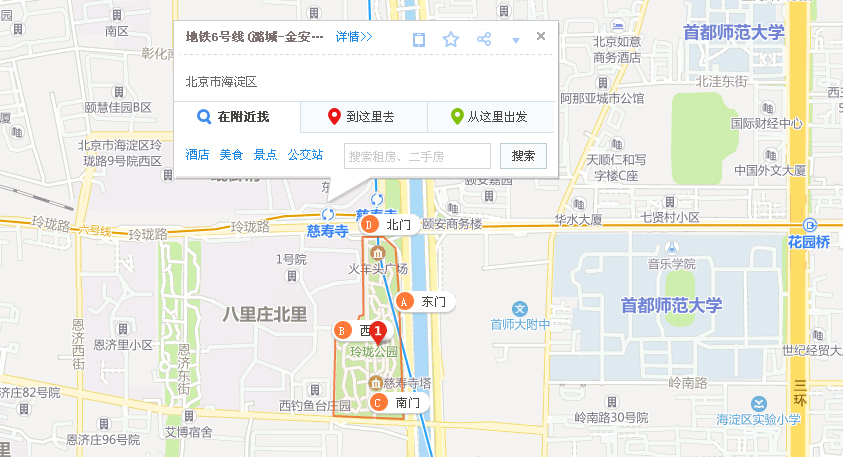Expand the popup dropdown arrow
This screenshot has width=843, height=457.
tap(516, 41)
